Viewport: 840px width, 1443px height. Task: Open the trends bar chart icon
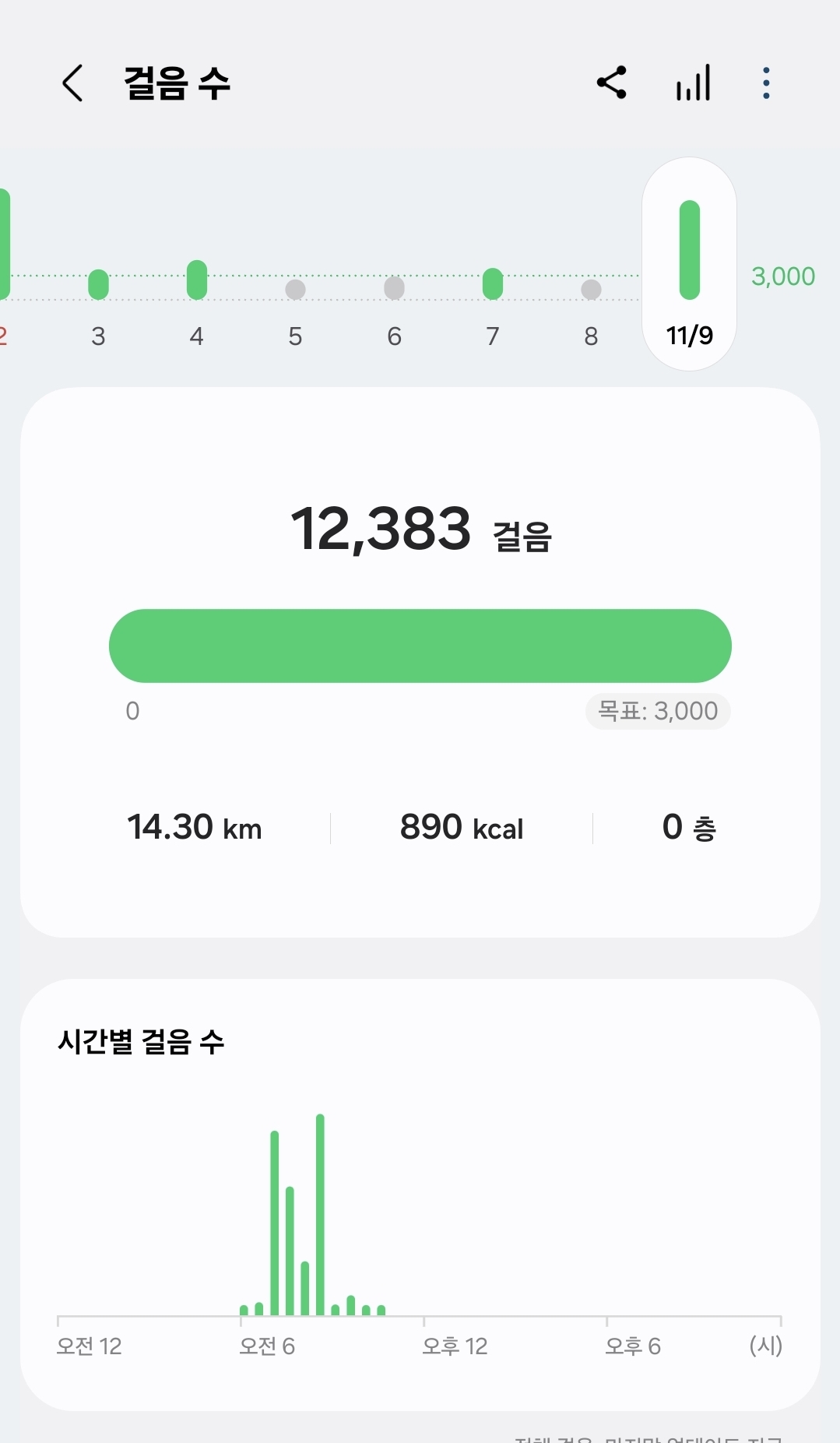pyautogui.click(x=692, y=82)
